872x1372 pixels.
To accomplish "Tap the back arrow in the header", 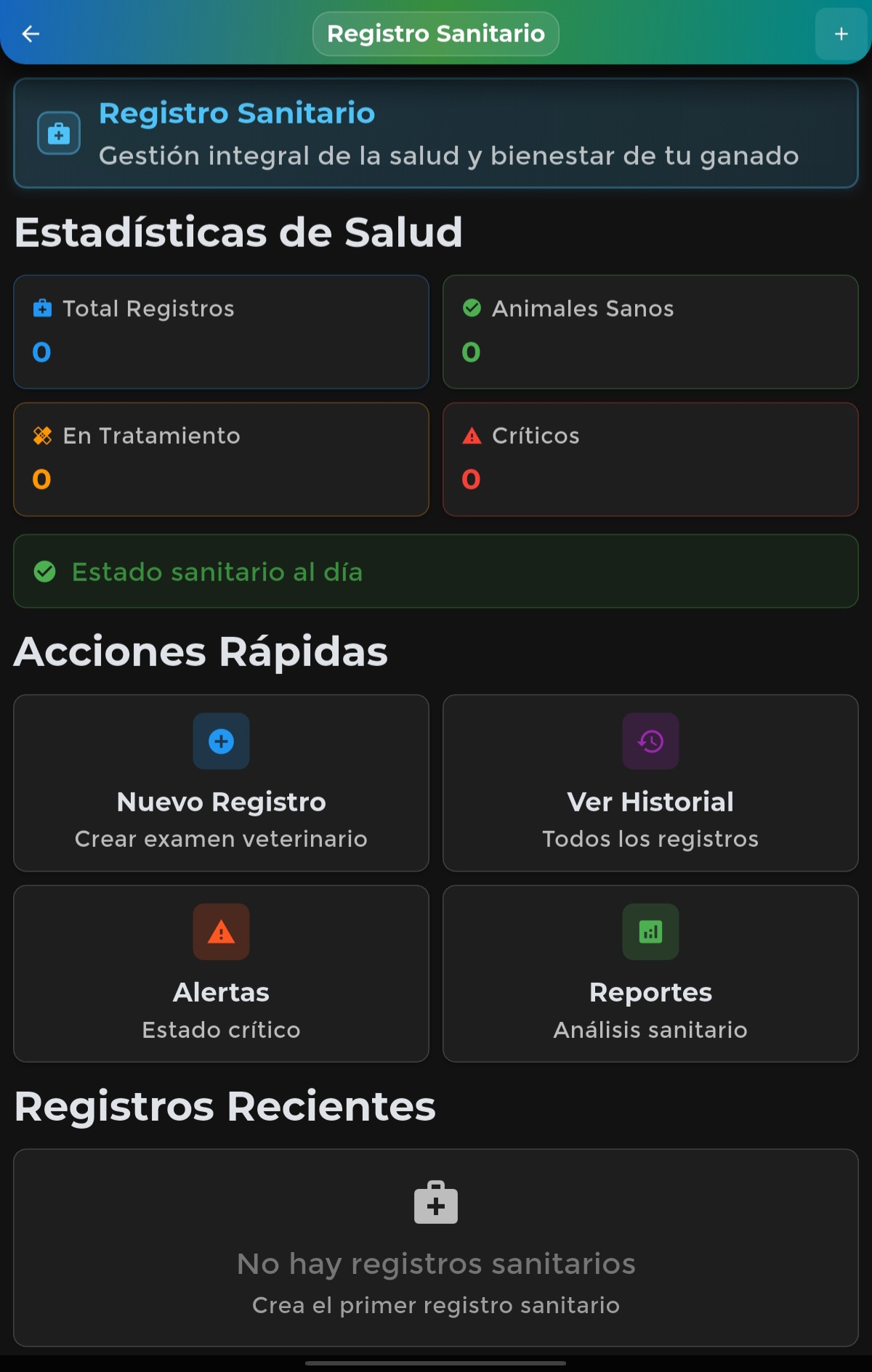I will 31,33.
